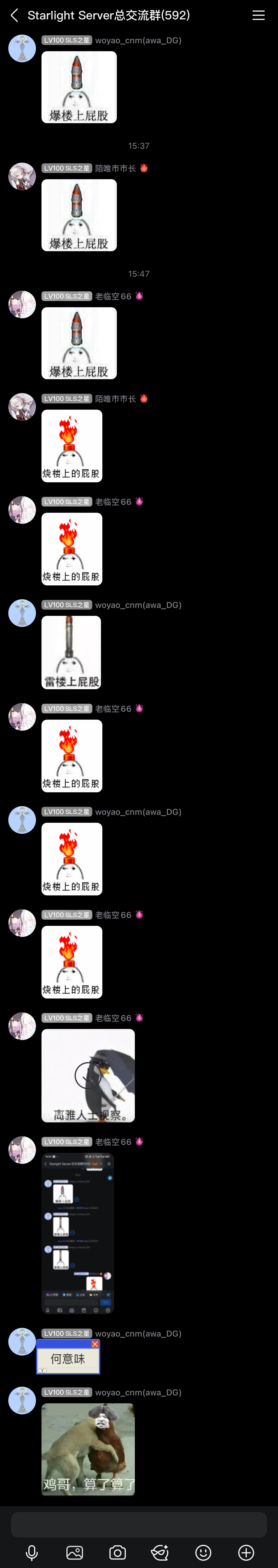This screenshot has width=278, height=1568.
Task: Open the group chat menu
Action: [259, 15]
